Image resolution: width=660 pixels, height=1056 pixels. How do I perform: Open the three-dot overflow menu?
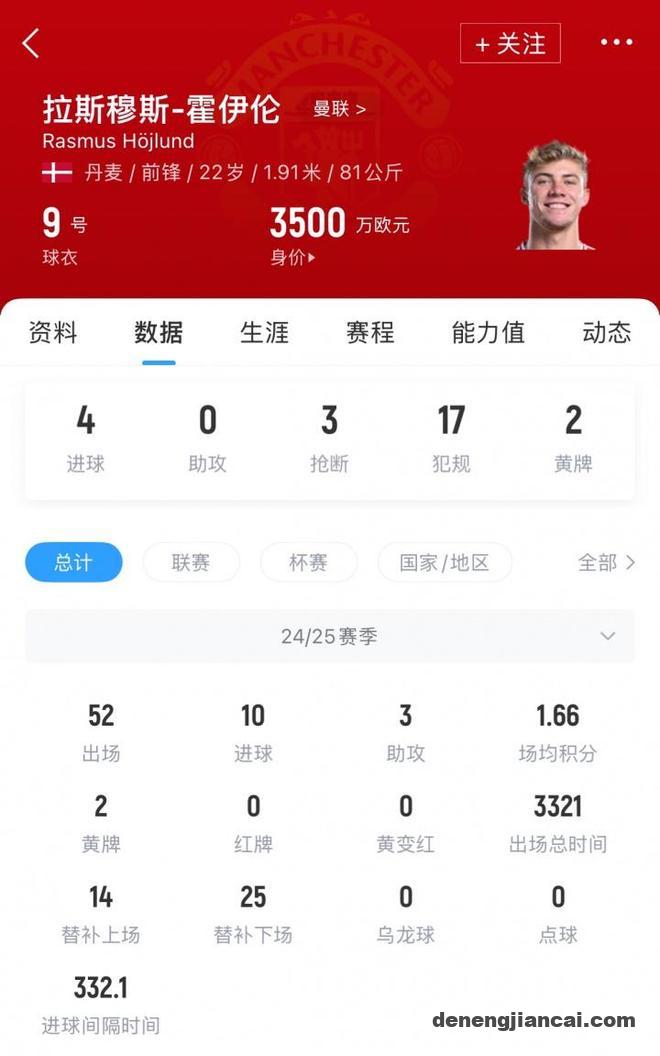[x=616, y=43]
